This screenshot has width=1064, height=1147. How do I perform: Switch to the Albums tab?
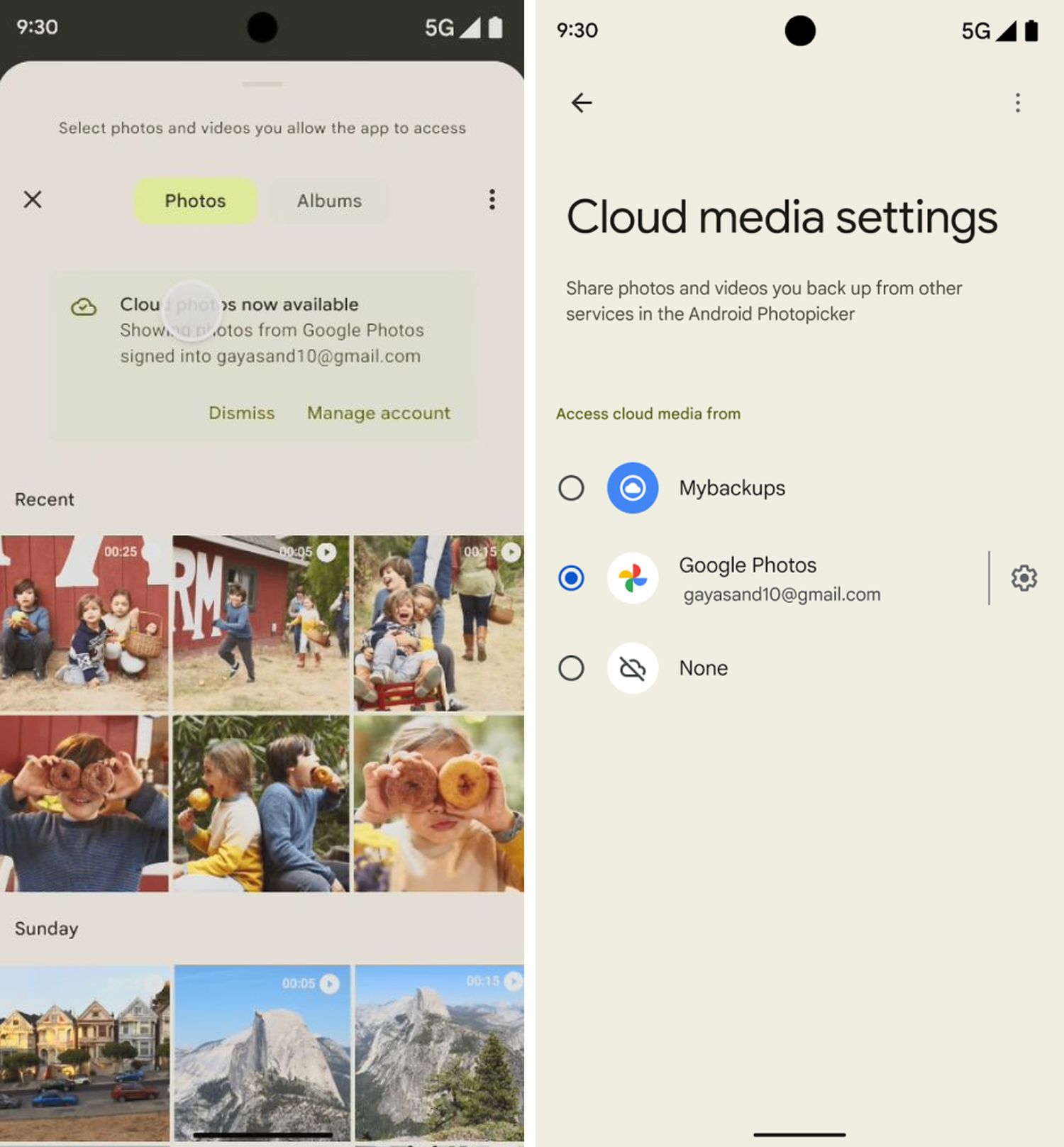click(x=329, y=201)
